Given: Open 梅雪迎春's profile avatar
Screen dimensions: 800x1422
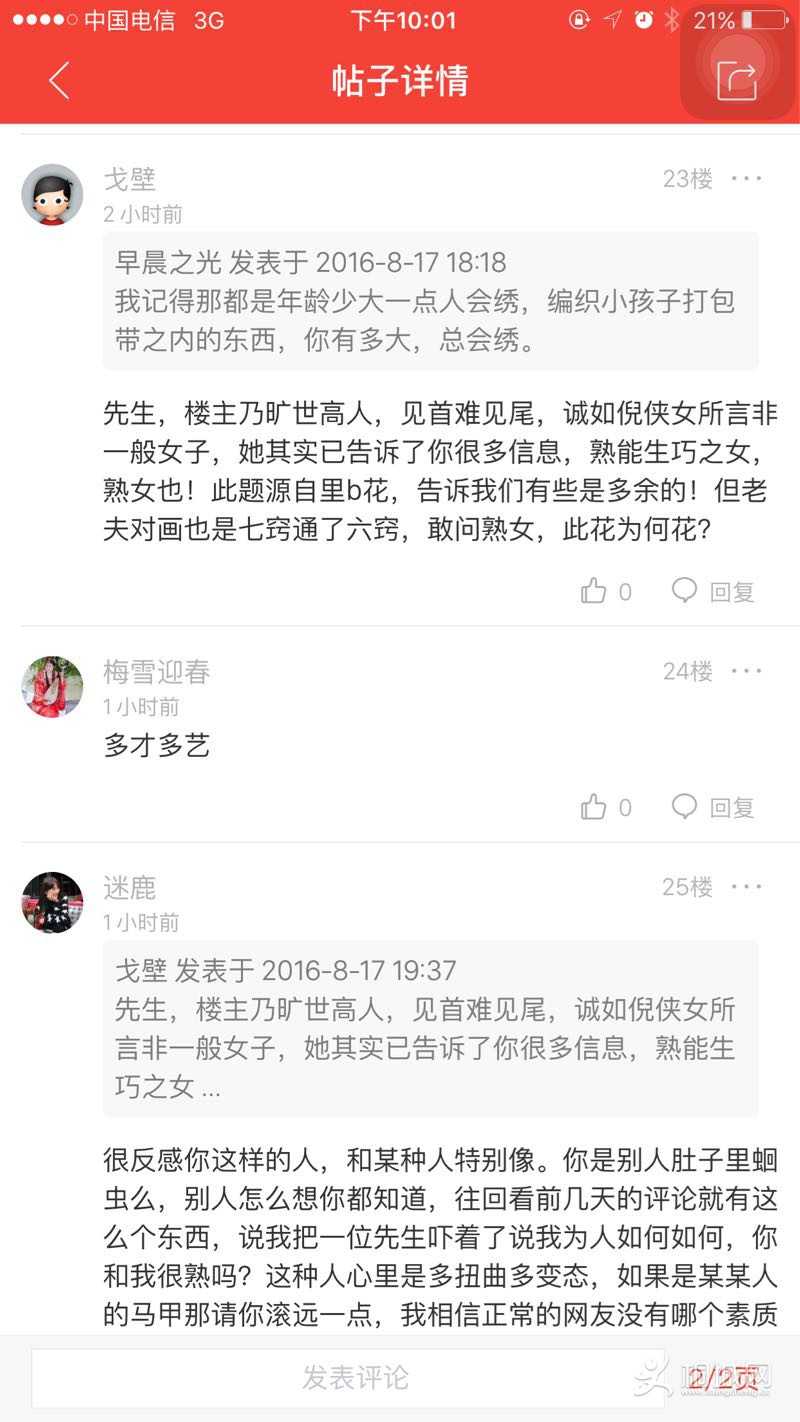Looking at the screenshot, I should (x=52, y=687).
